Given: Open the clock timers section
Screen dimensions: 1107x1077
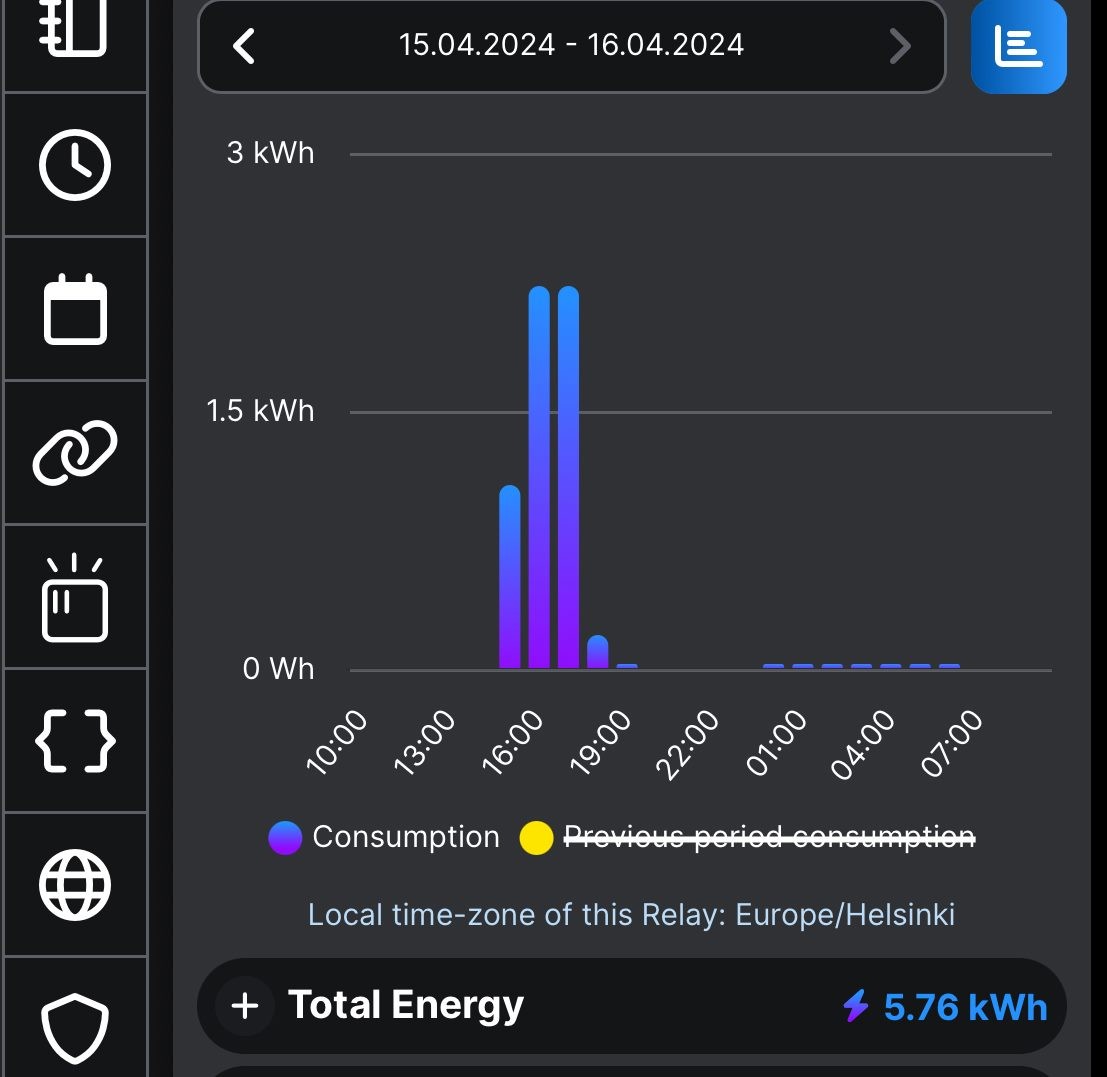Looking at the screenshot, I should [75, 165].
